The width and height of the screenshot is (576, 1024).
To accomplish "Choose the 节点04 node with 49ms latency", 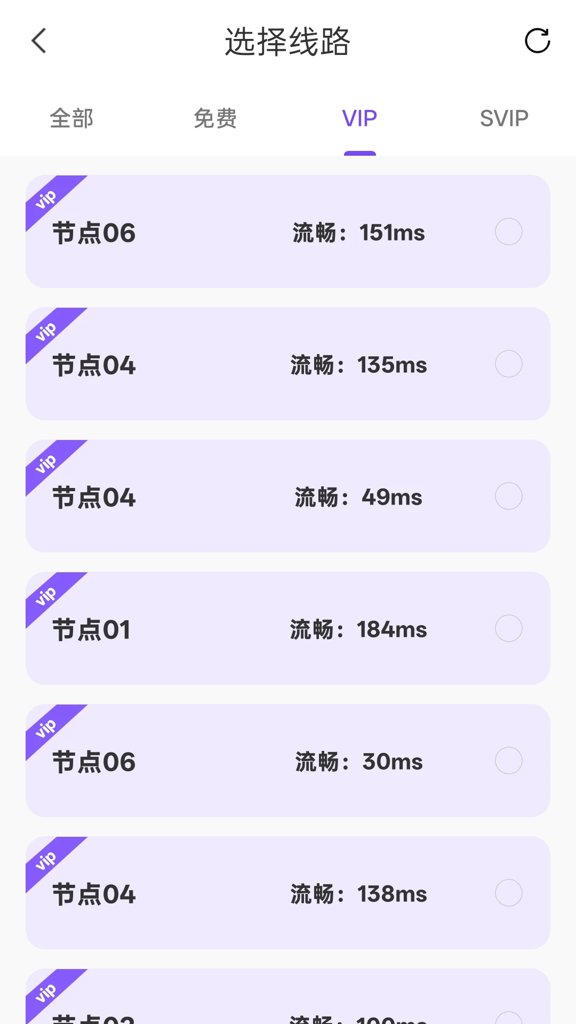I will pos(288,496).
